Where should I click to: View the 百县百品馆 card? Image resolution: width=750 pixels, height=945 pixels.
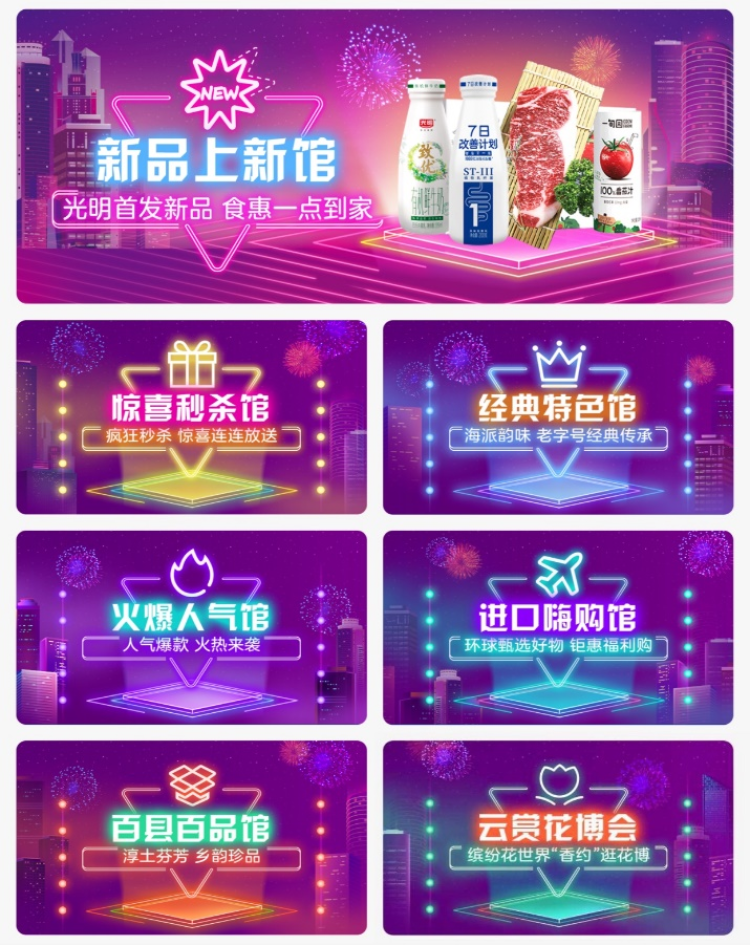(191, 836)
